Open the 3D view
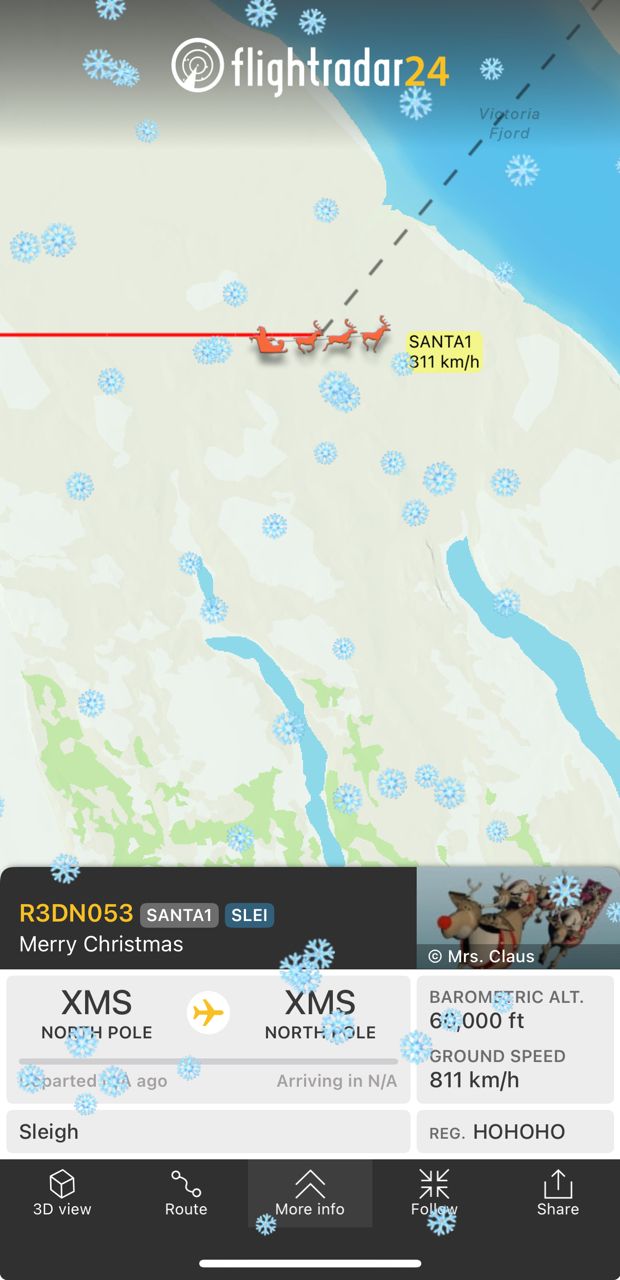Screen dimensions: 620x1280 (62, 1193)
